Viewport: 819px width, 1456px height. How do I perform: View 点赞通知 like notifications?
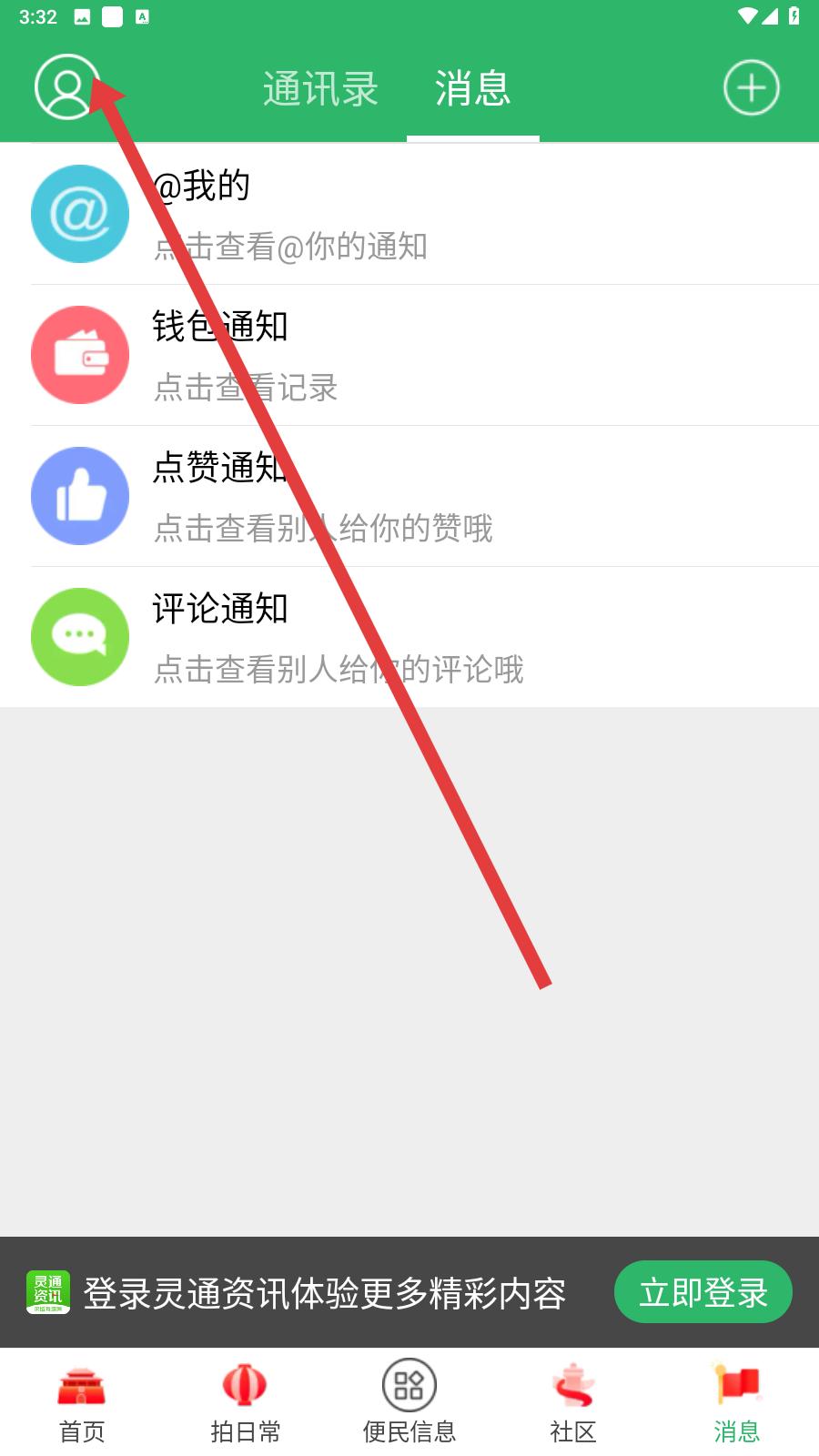409,496
